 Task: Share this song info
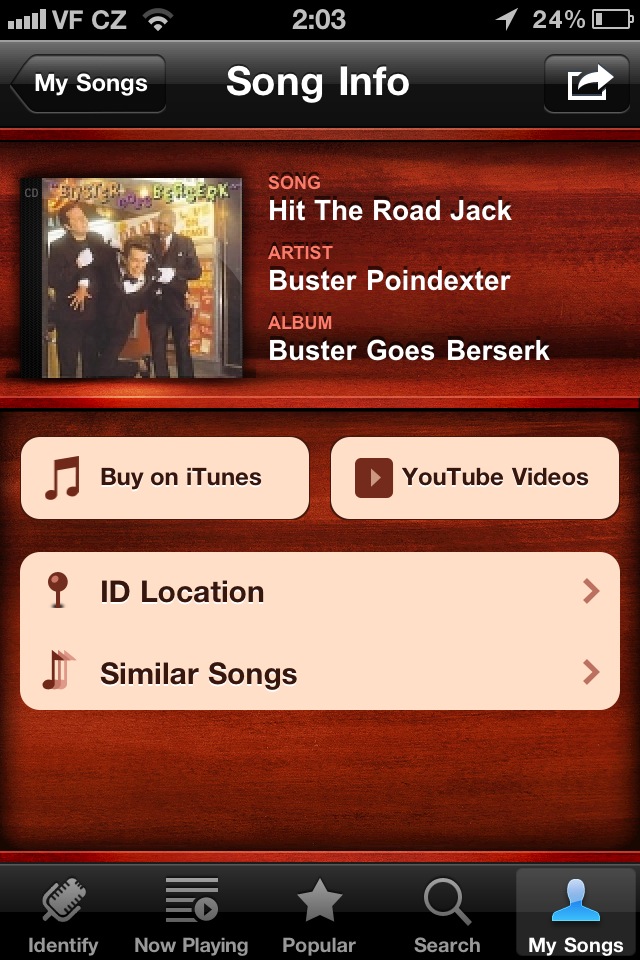tap(589, 83)
